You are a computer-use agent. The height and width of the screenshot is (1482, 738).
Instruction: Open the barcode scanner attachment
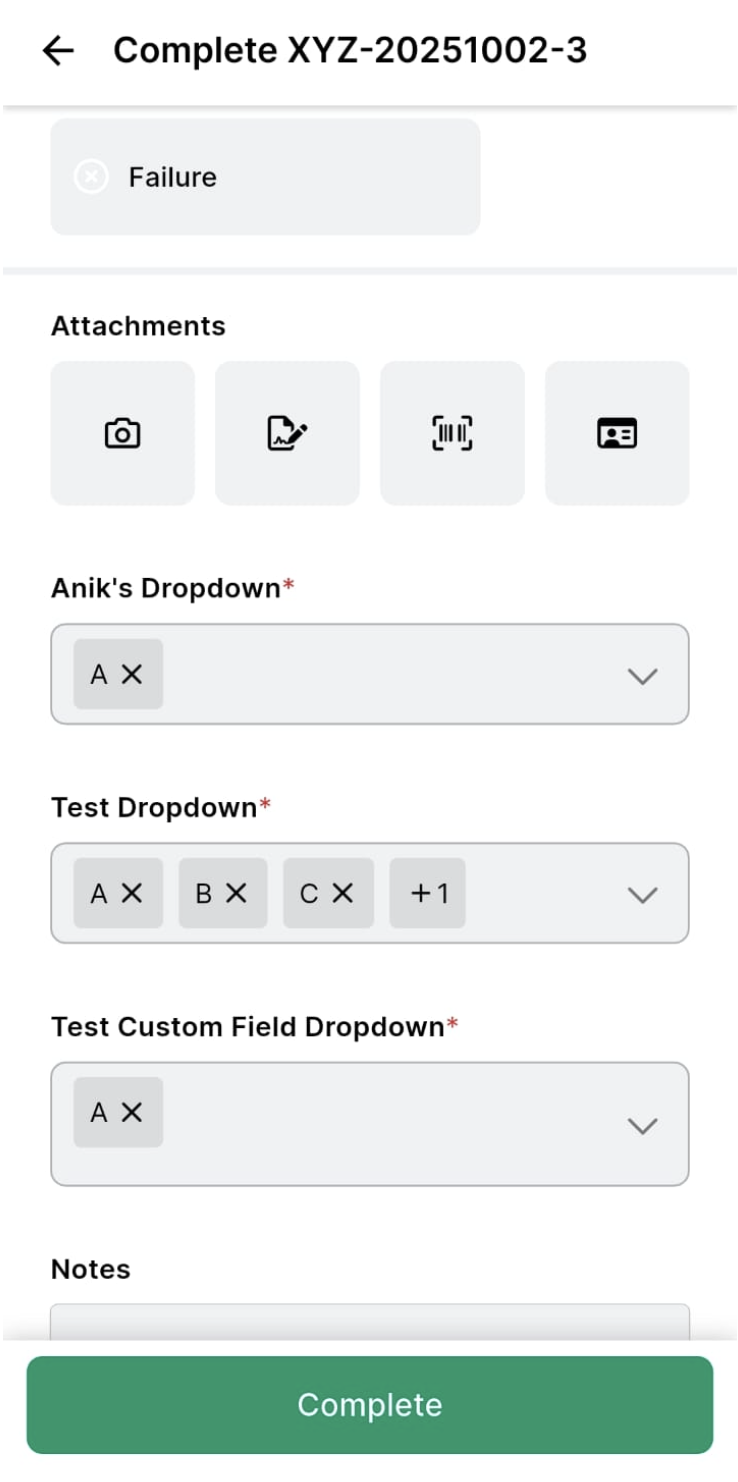click(452, 433)
